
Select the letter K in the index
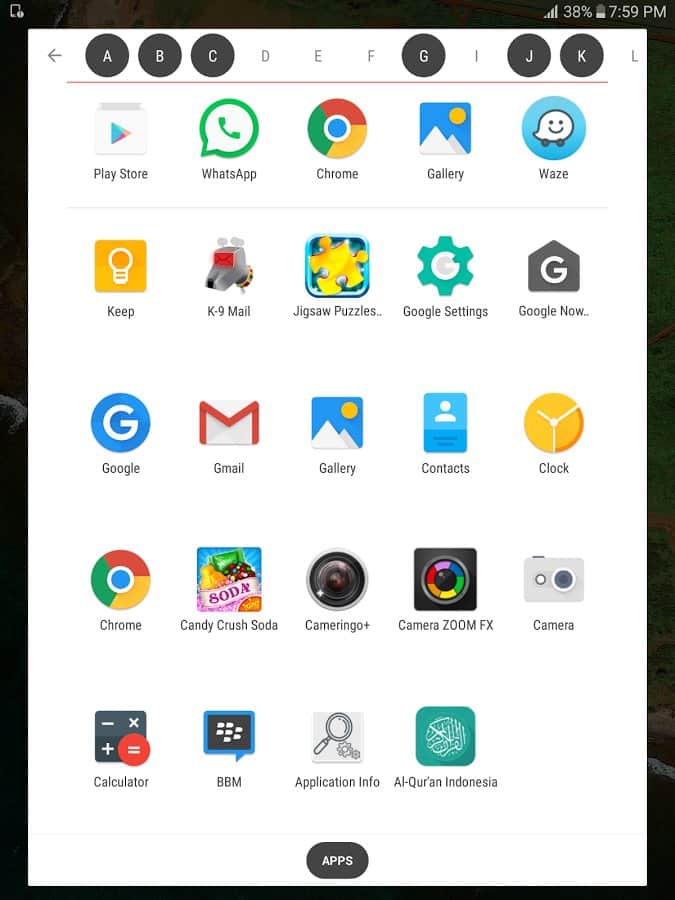click(581, 56)
